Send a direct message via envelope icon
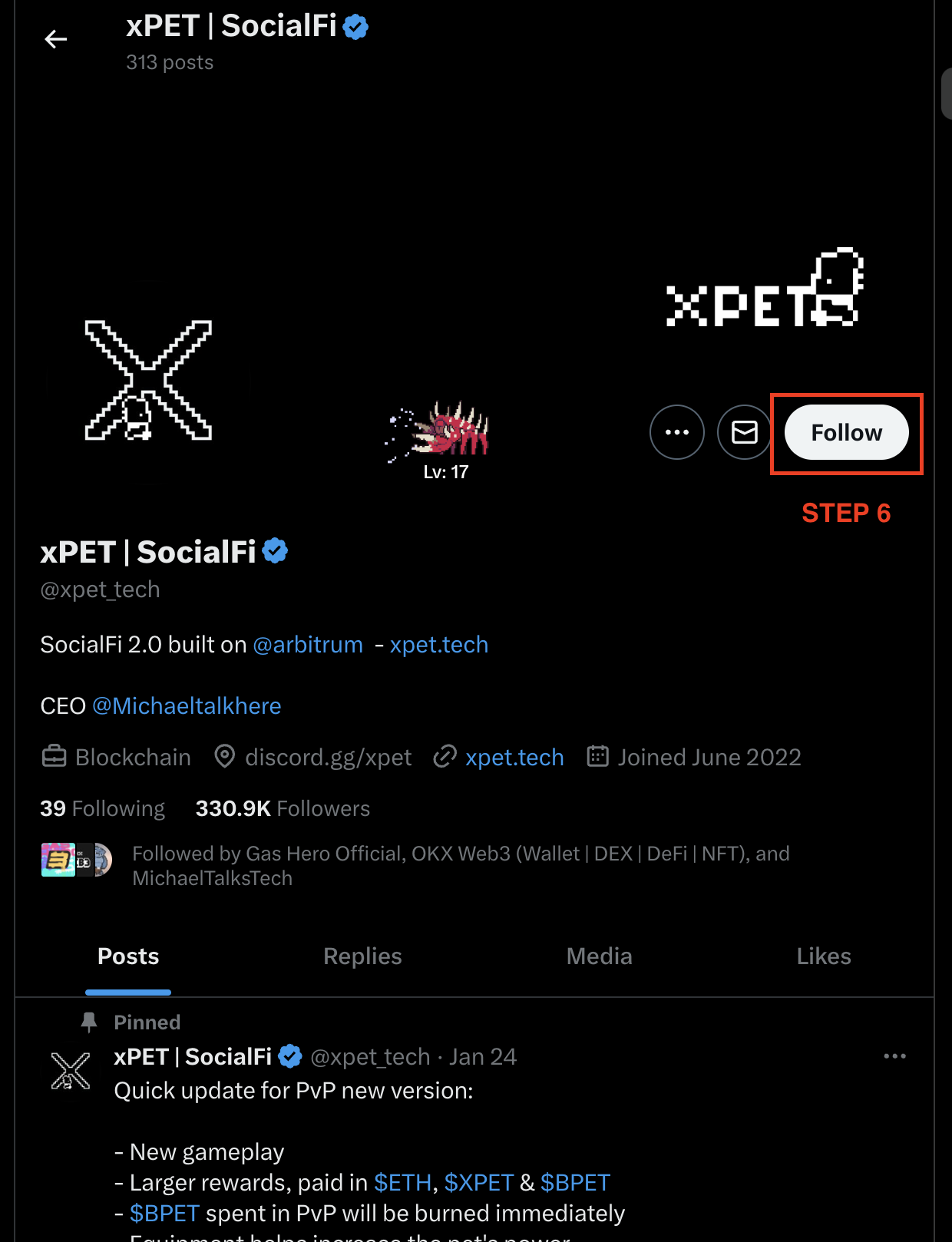952x1242 pixels. (x=744, y=433)
